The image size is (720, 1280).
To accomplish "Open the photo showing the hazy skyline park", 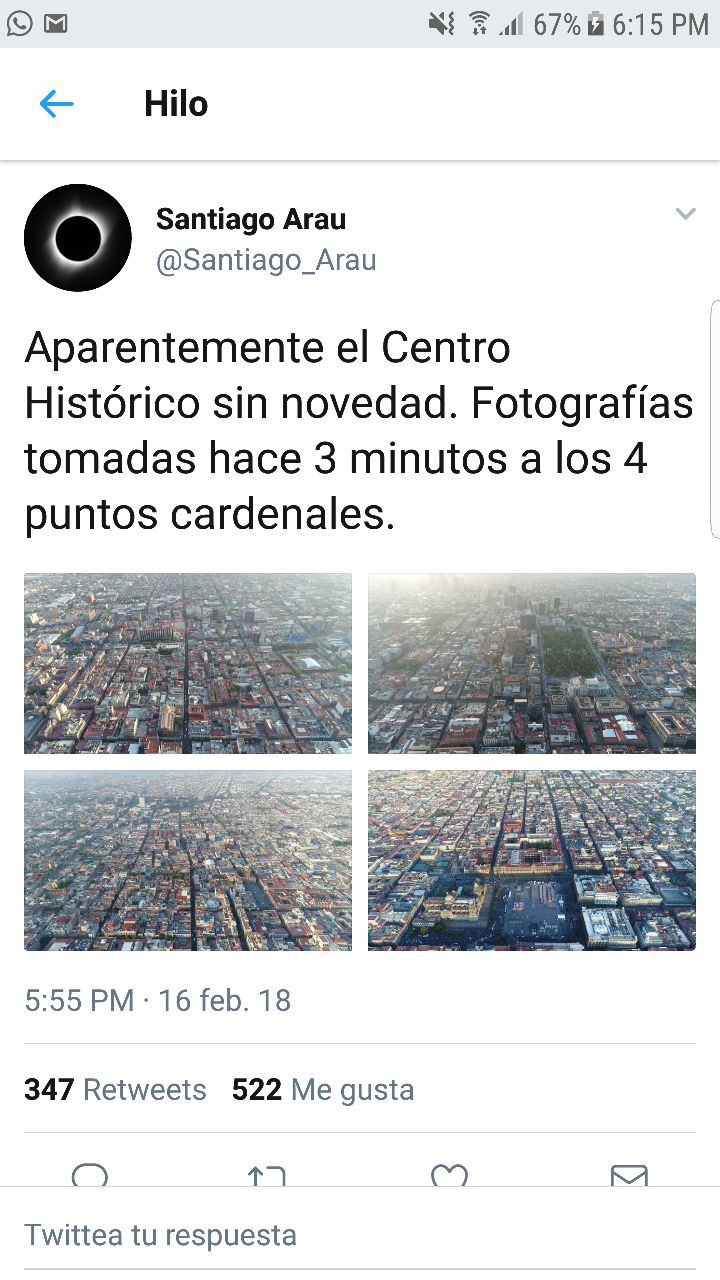I will pos(531,663).
